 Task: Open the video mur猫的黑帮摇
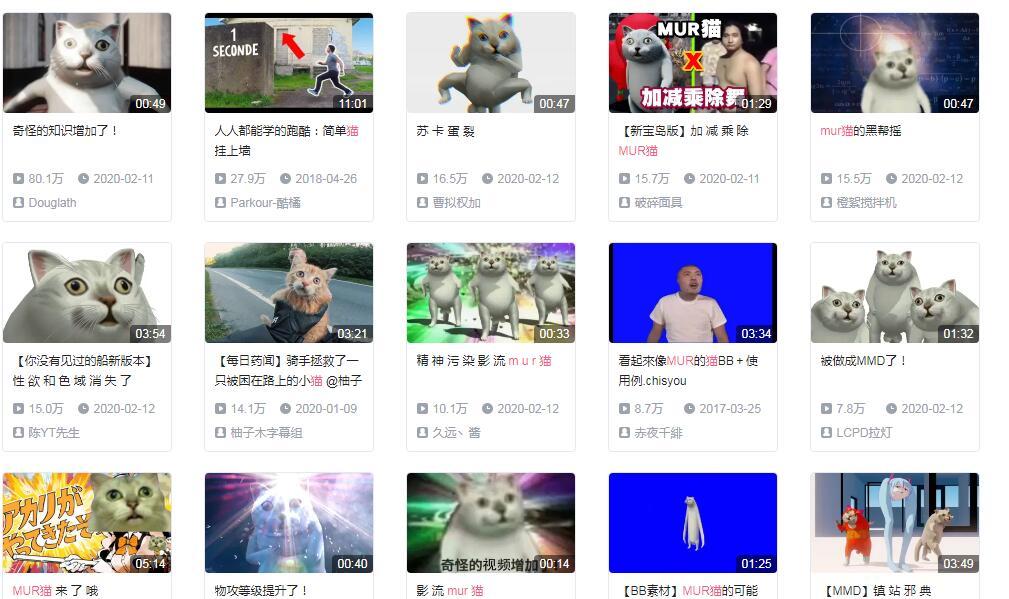click(894, 62)
